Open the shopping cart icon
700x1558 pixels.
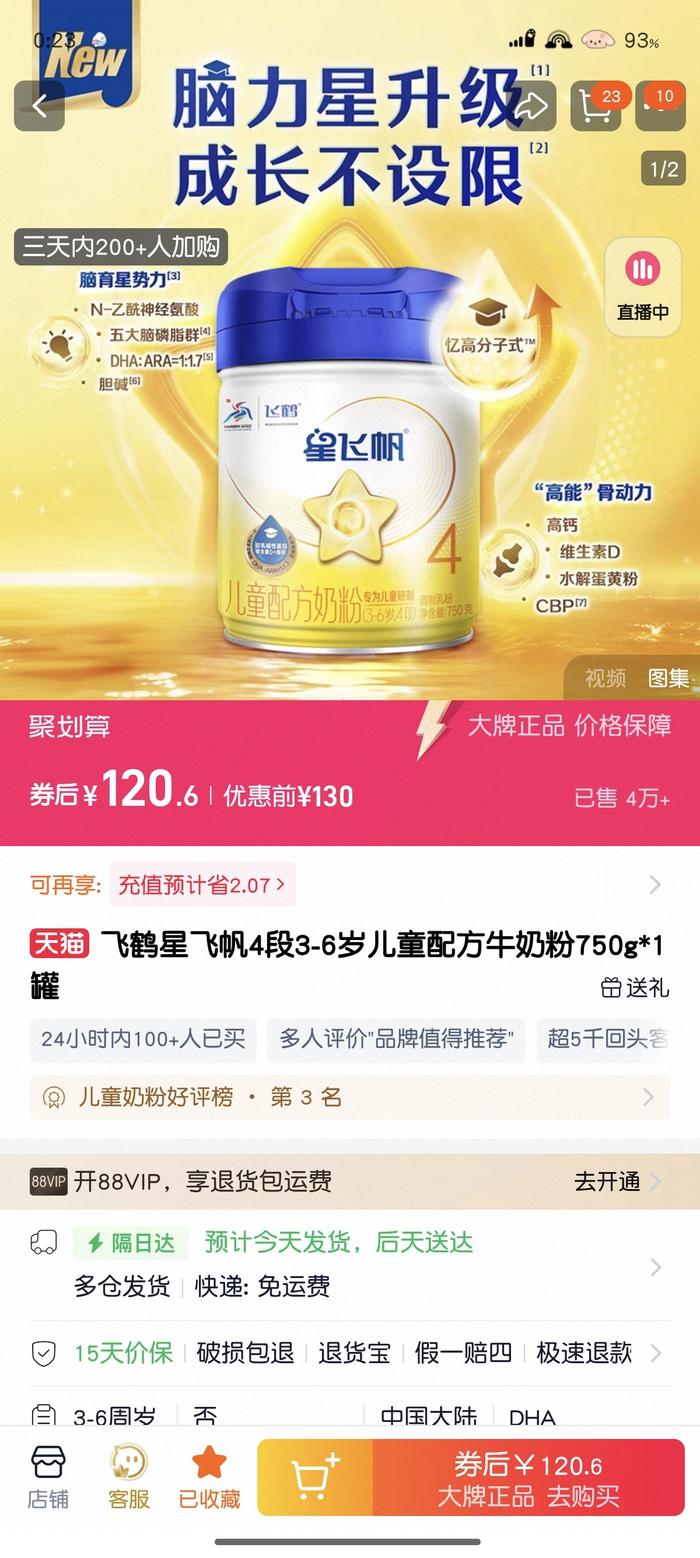595,106
